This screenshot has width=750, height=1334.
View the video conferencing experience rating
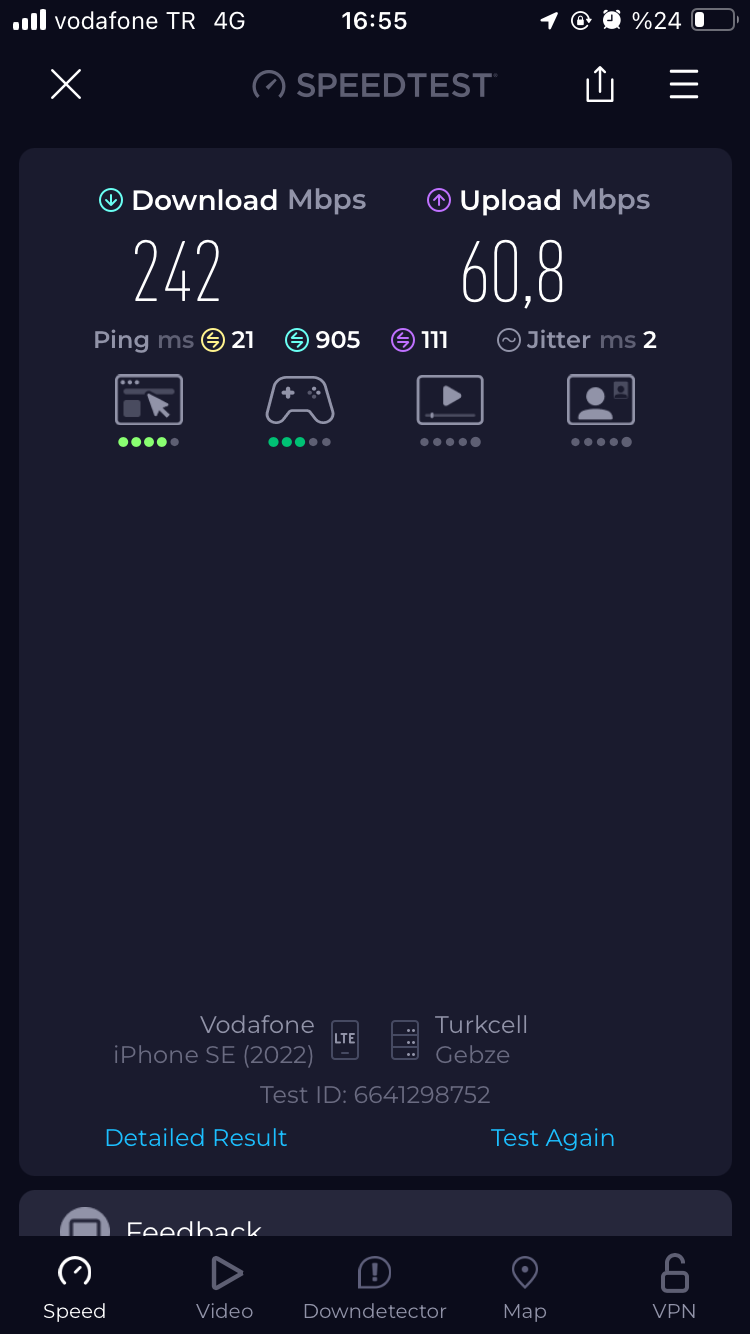point(601,411)
